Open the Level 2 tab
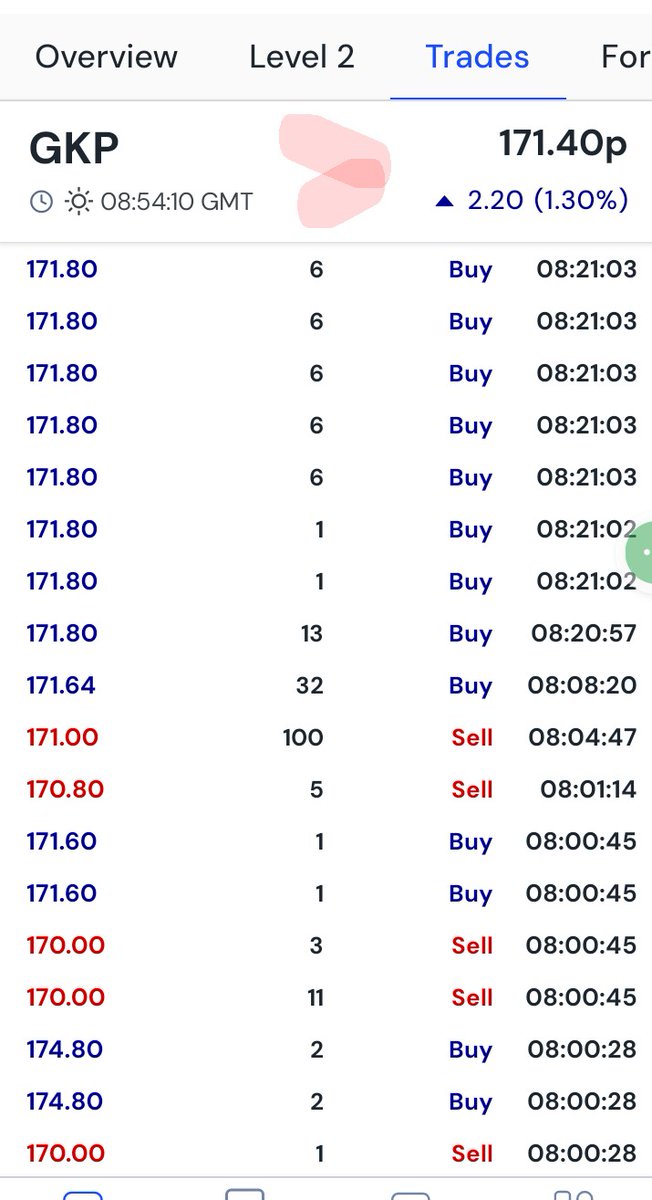 (302, 57)
